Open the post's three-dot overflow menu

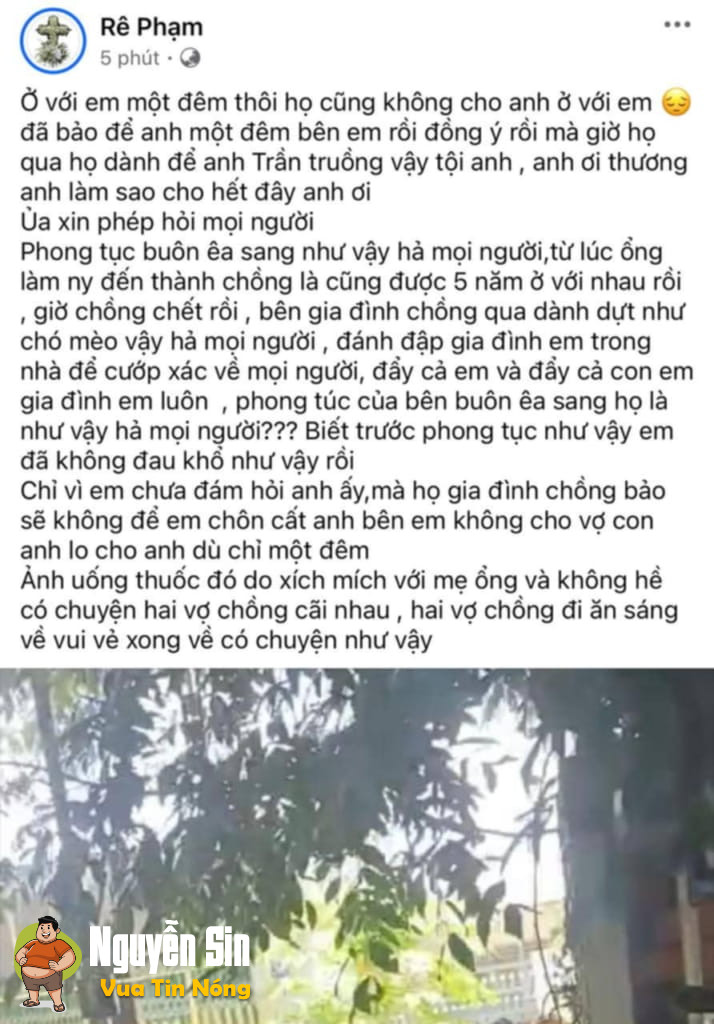pos(677,24)
